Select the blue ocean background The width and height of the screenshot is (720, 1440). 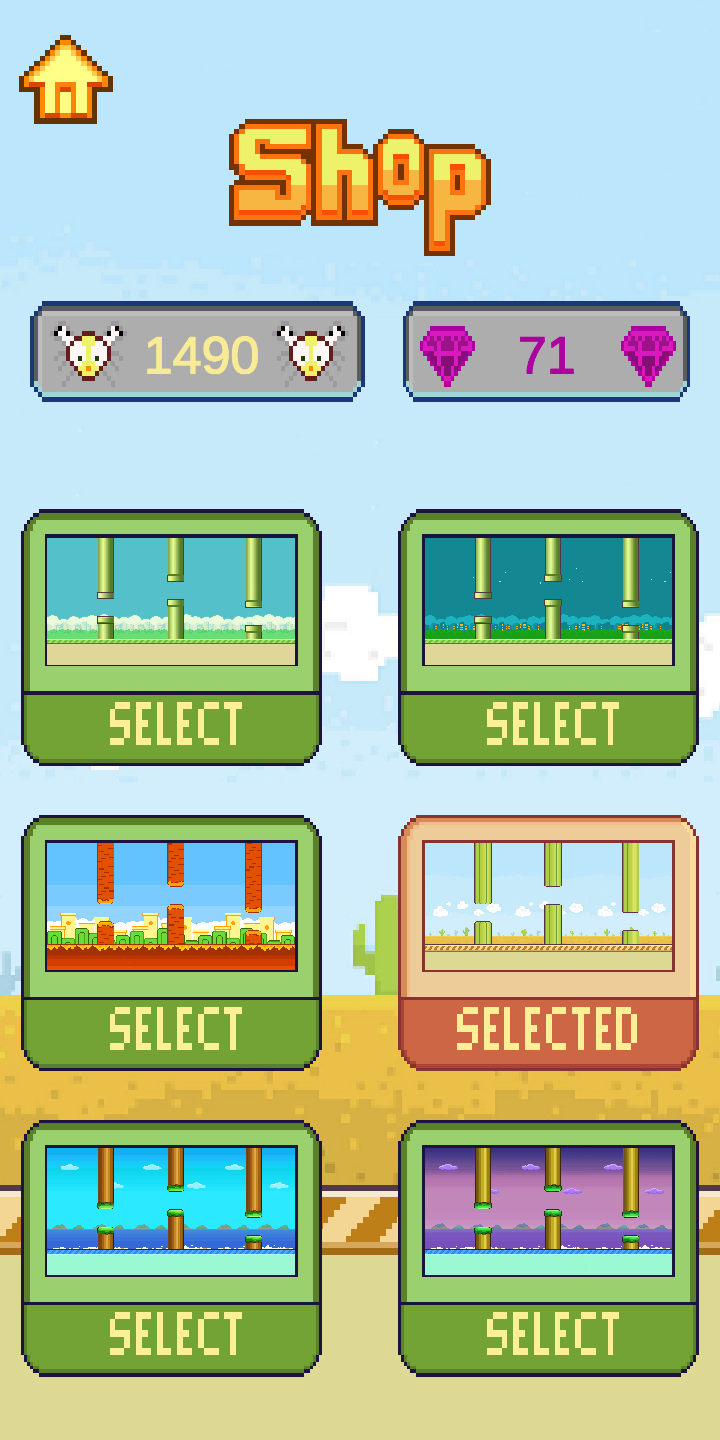171,1334
